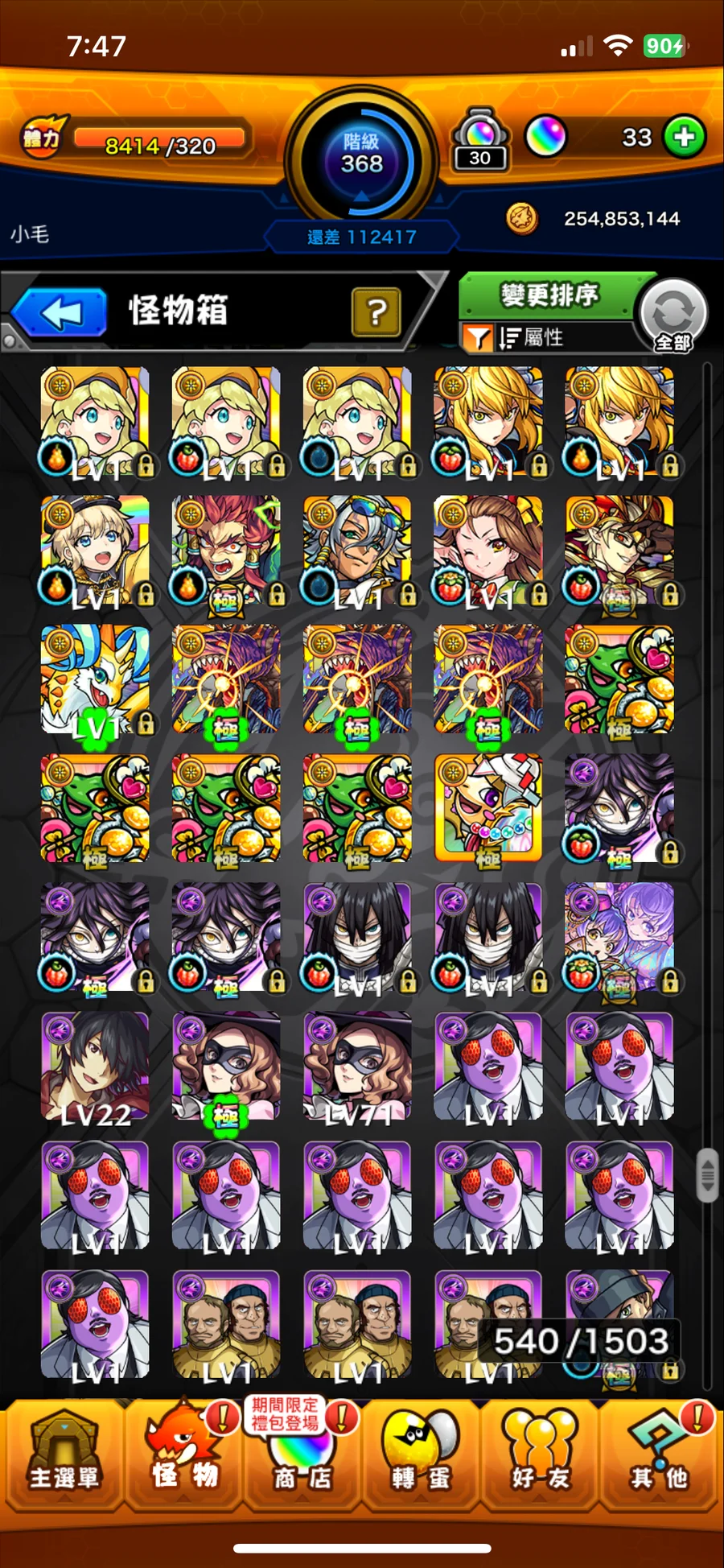Grab the monster list scrollbar handle
This screenshot has height=1568, width=724.
[707, 1174]
